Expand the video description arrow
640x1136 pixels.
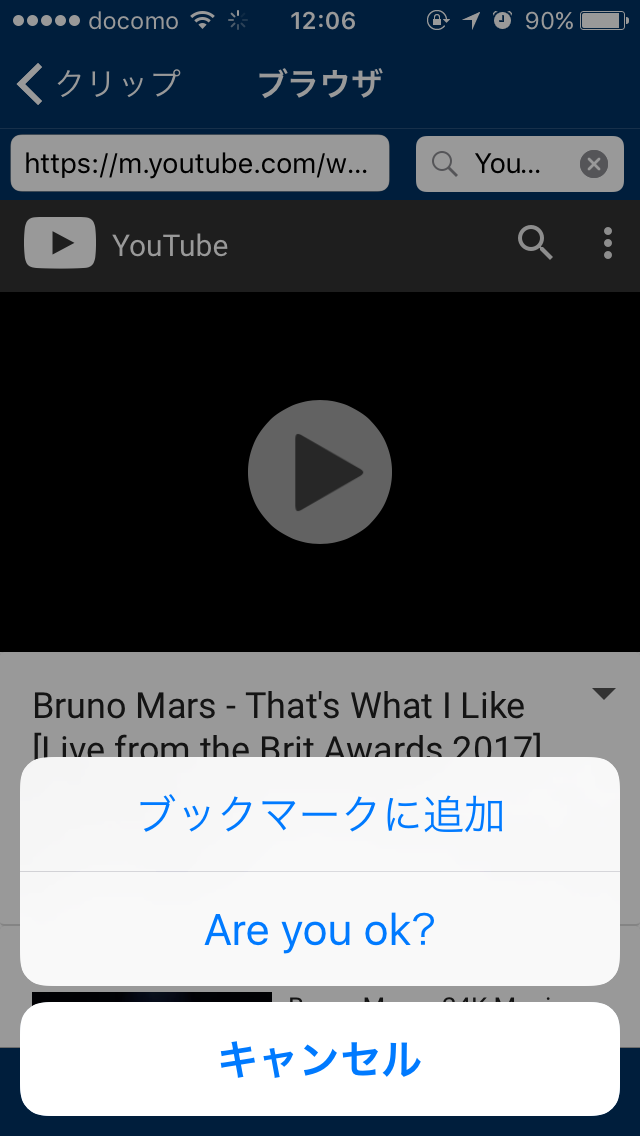(x=603, y=694)
